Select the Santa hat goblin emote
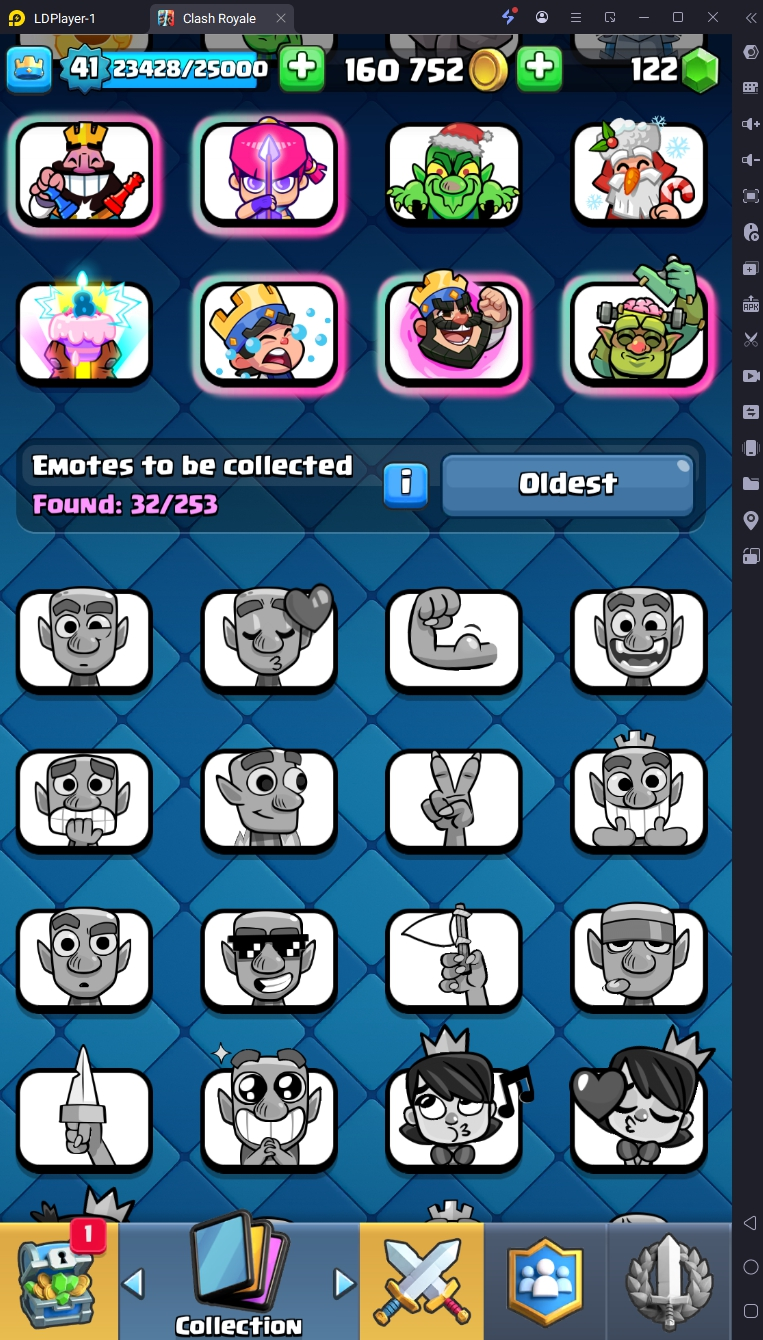This screenshot has height=1340, width=763. click(x=454, y=174)
